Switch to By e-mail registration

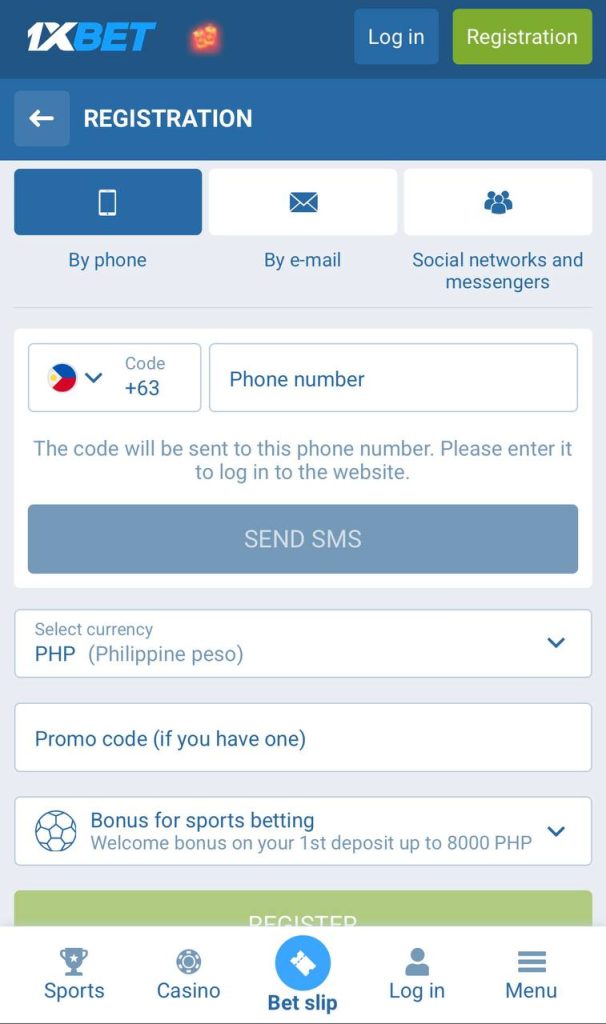pyautogui.click(x=303, y=202)
